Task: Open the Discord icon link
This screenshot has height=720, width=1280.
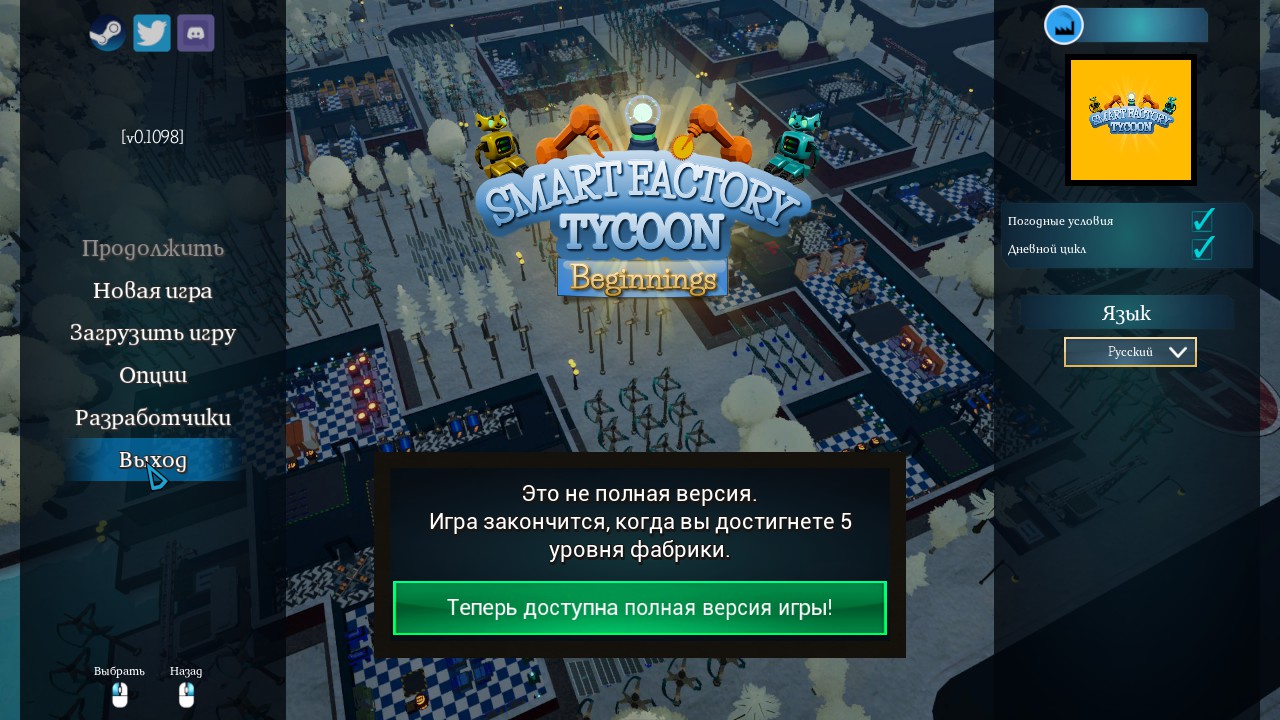Action: tap(196, 33)
